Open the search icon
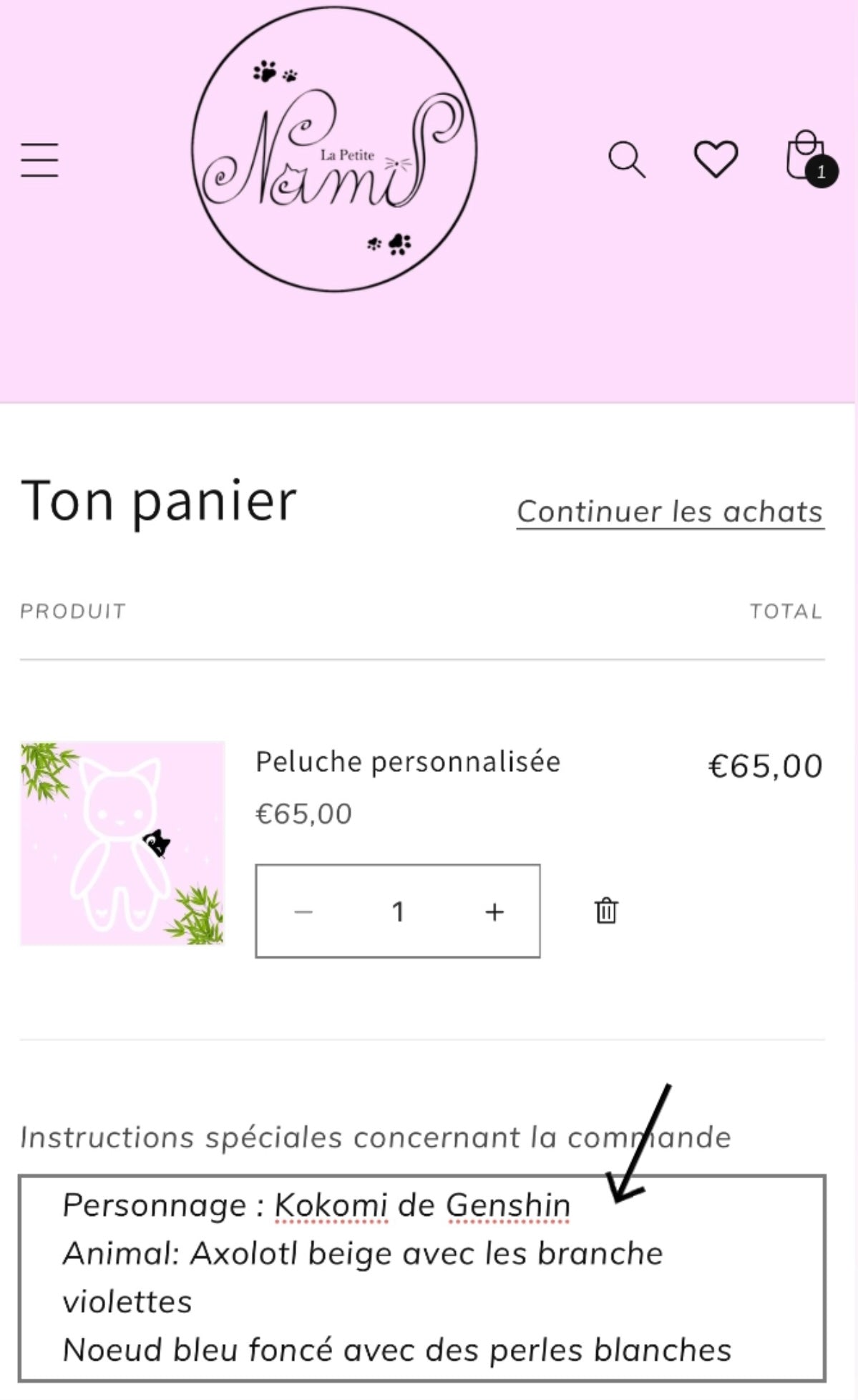 (626, 159)
